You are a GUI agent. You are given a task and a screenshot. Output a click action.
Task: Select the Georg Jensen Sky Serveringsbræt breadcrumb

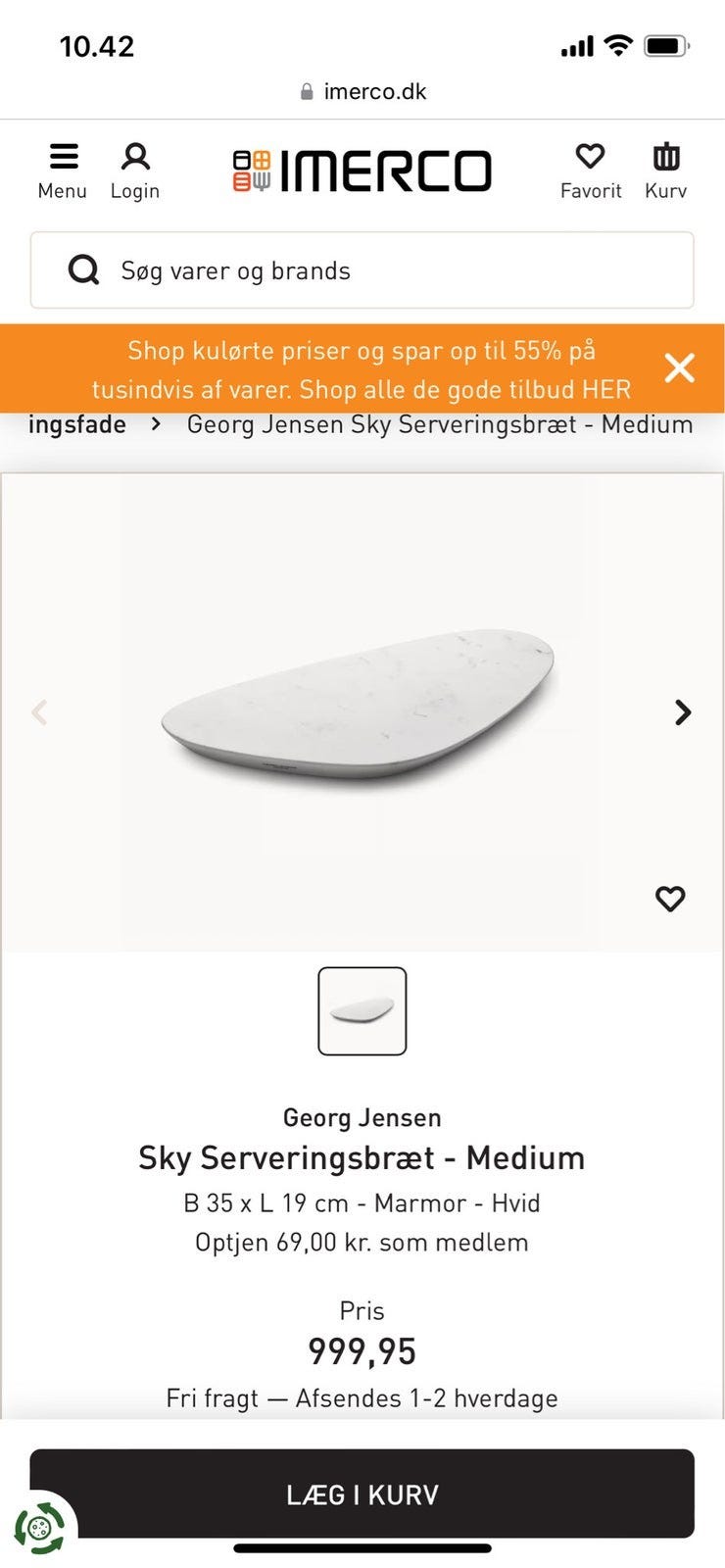pos(439,423)
